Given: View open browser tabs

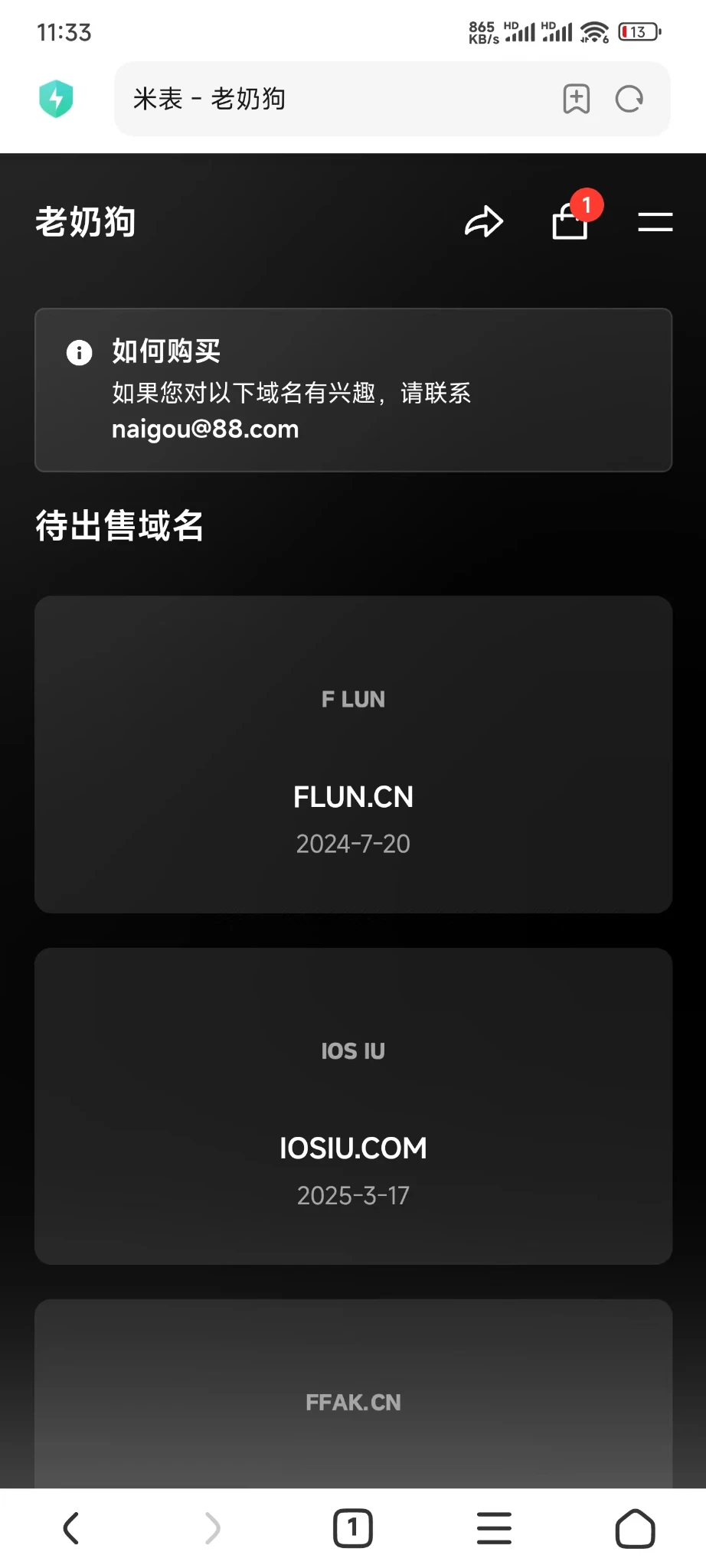Looking at the screenshot, I should click(353, 1528).
